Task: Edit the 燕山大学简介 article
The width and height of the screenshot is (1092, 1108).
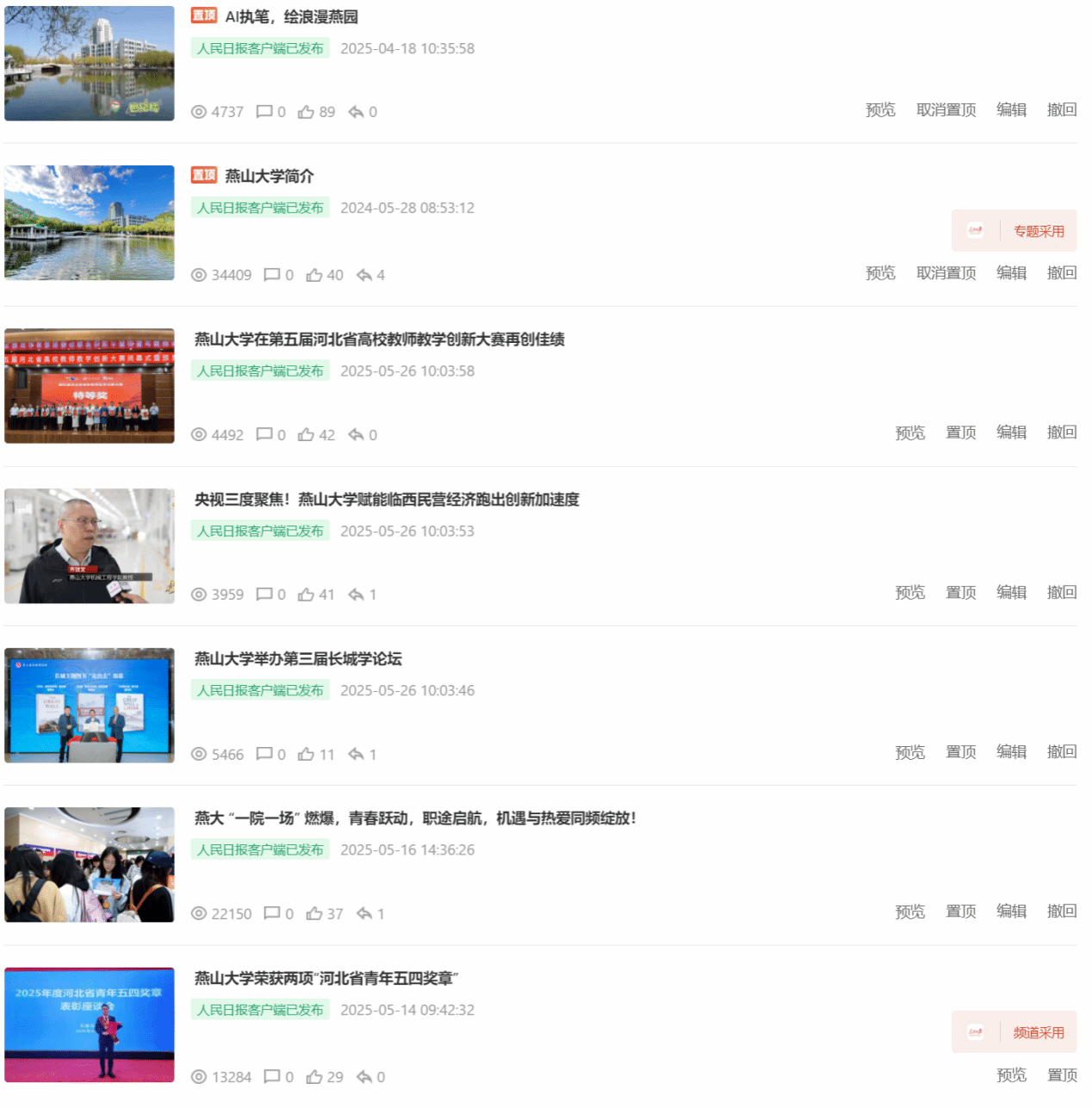Action: click(x=1011, y=273)
